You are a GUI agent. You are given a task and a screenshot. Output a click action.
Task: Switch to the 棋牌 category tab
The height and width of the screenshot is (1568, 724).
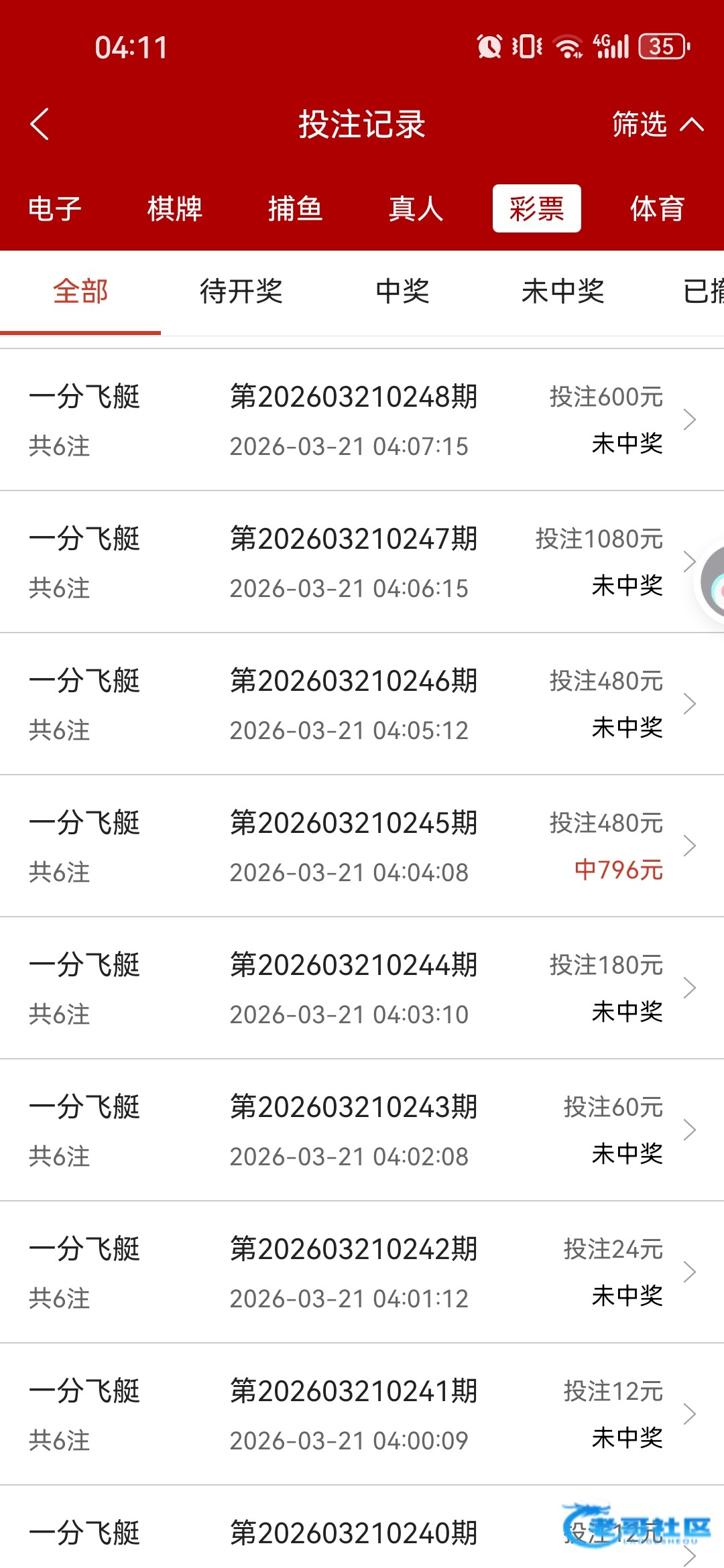pyautogui.click(x=175, y=208)
